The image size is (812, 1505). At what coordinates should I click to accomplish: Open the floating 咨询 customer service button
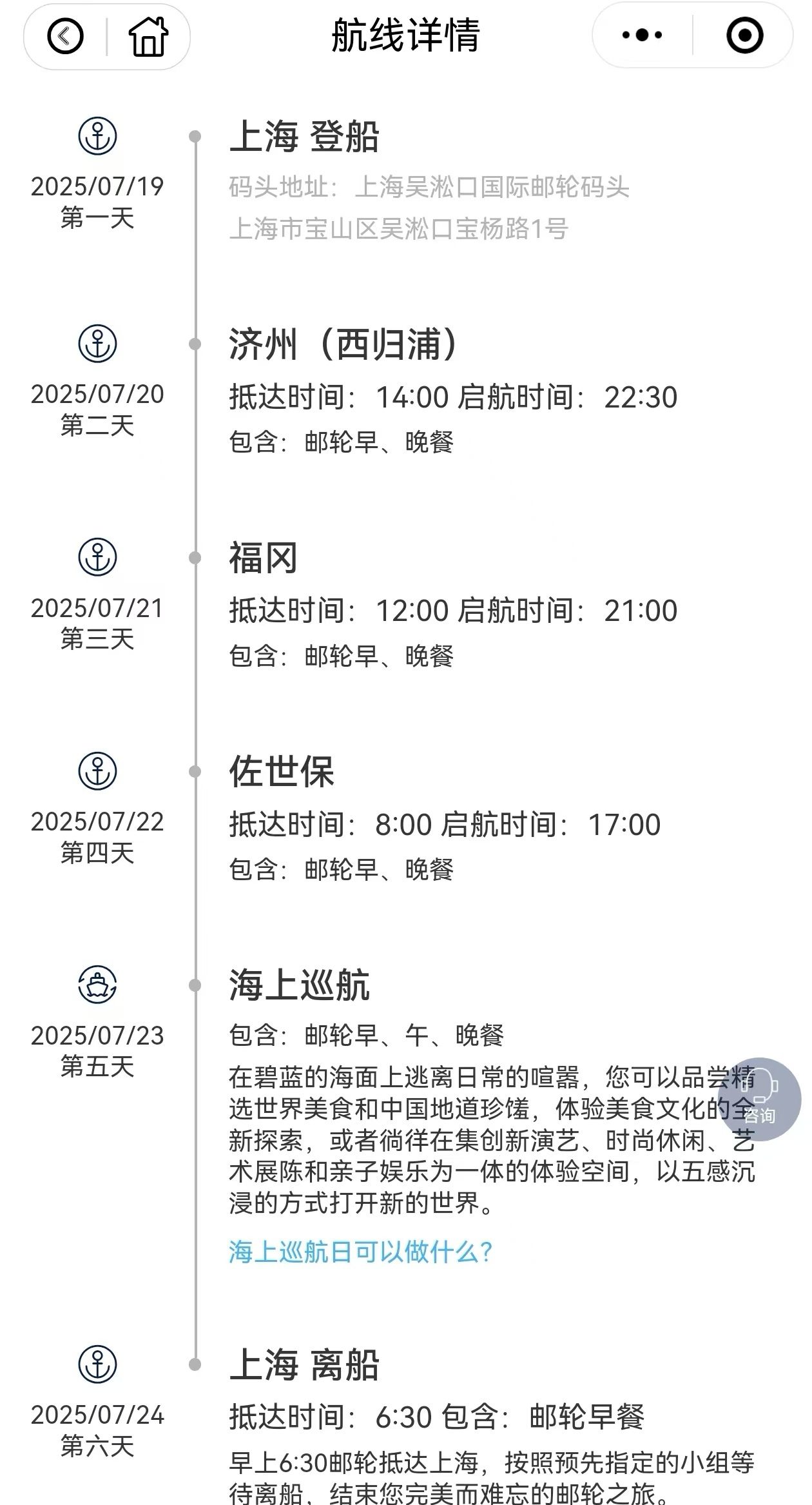pyautogui.click(x=760, y=1099)
